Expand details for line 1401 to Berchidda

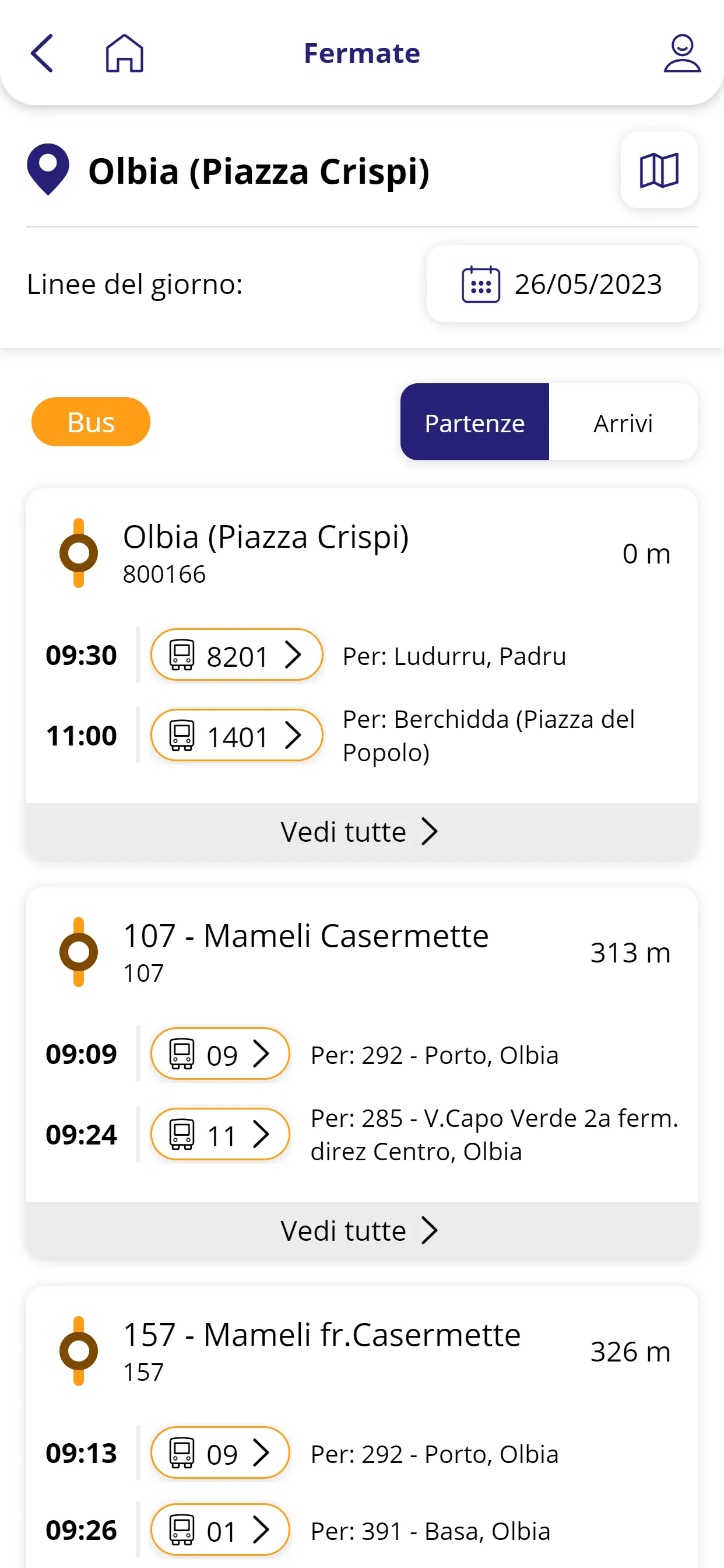[236, 736]
